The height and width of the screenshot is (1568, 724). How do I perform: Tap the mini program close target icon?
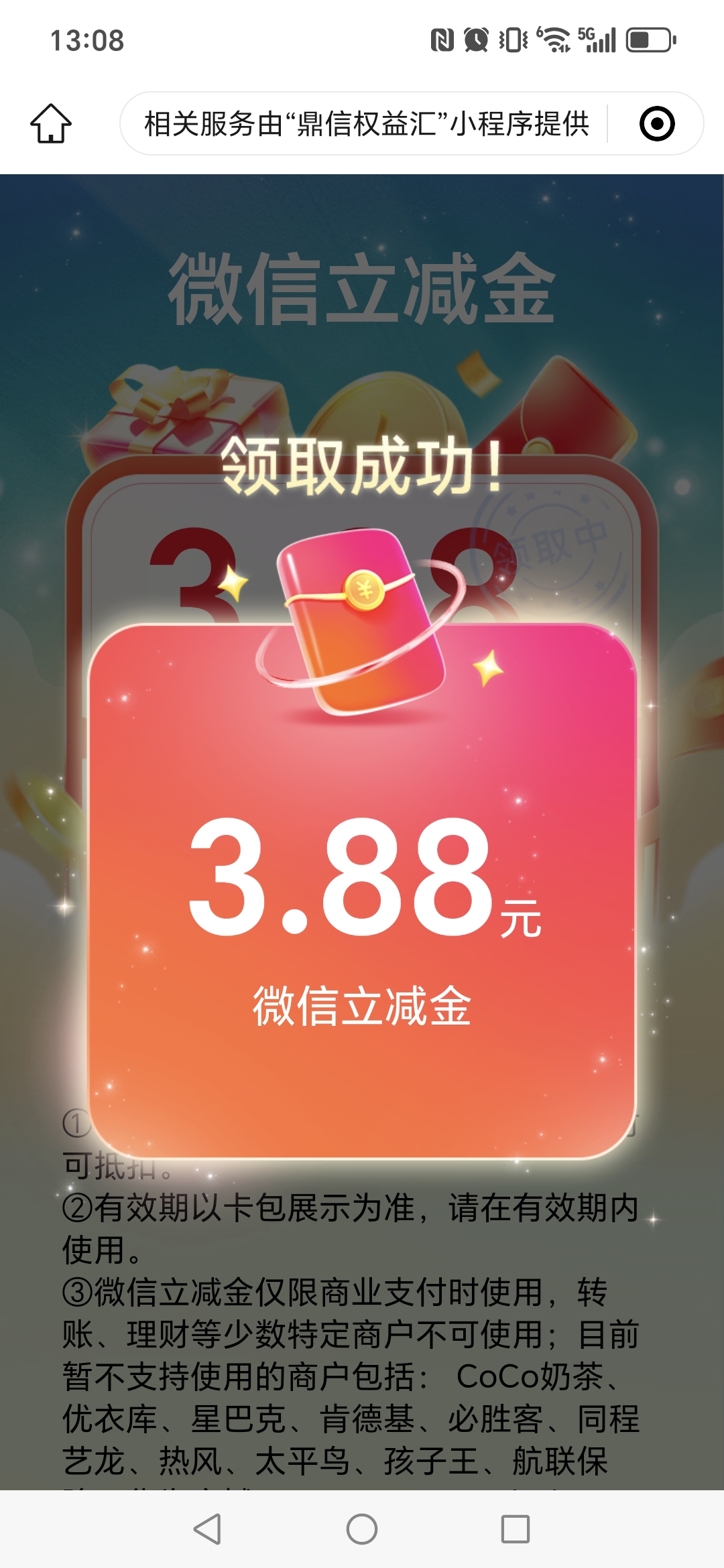coord(656,123)
